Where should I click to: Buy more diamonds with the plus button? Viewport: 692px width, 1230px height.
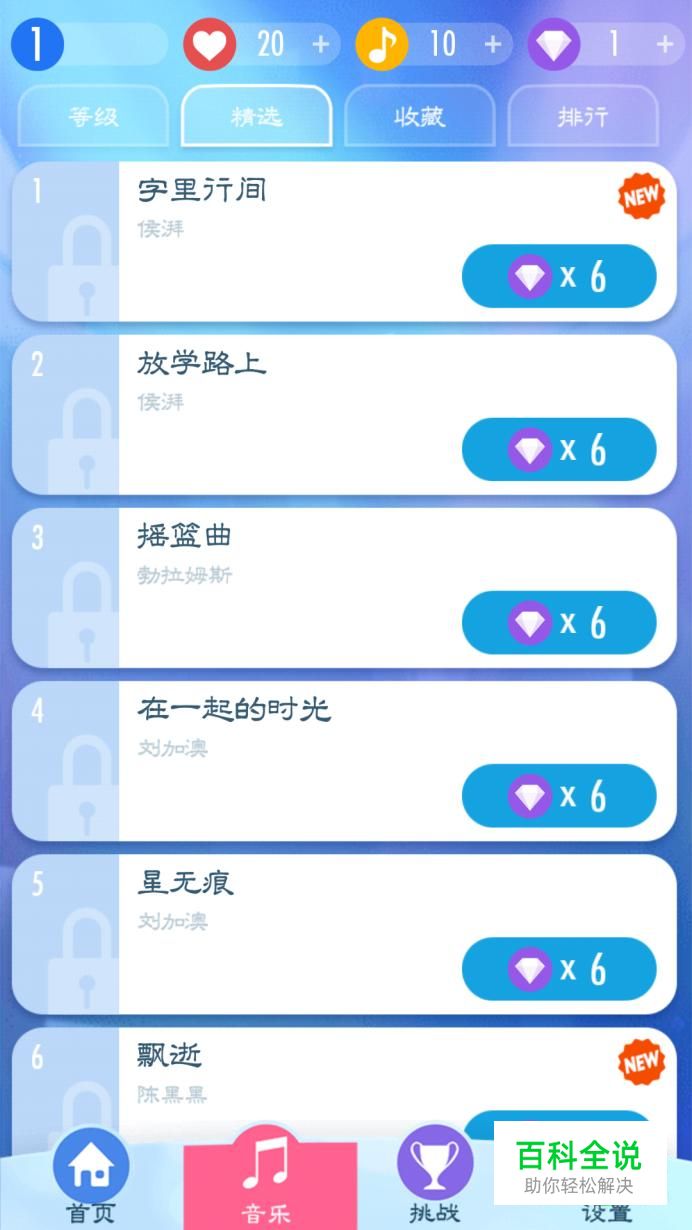664,44
